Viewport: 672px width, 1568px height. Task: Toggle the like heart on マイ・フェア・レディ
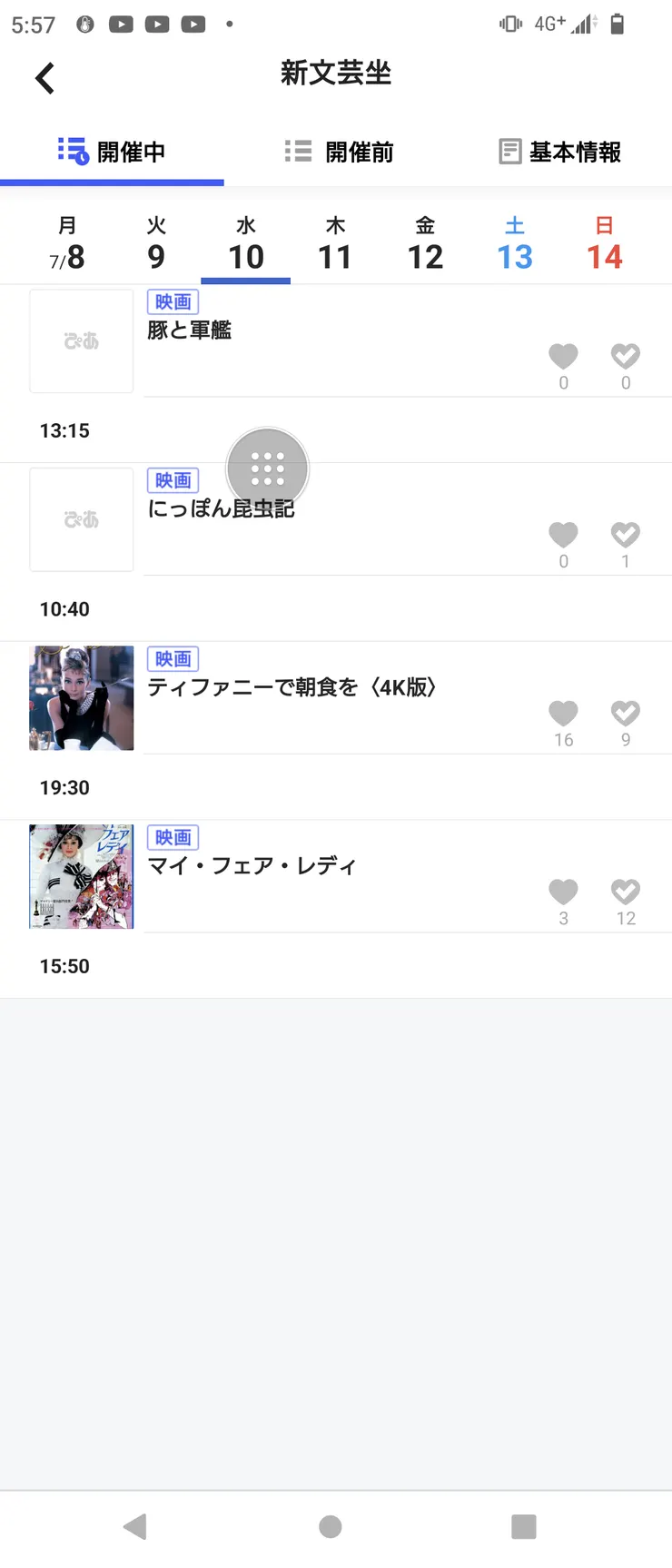point(563,892)
